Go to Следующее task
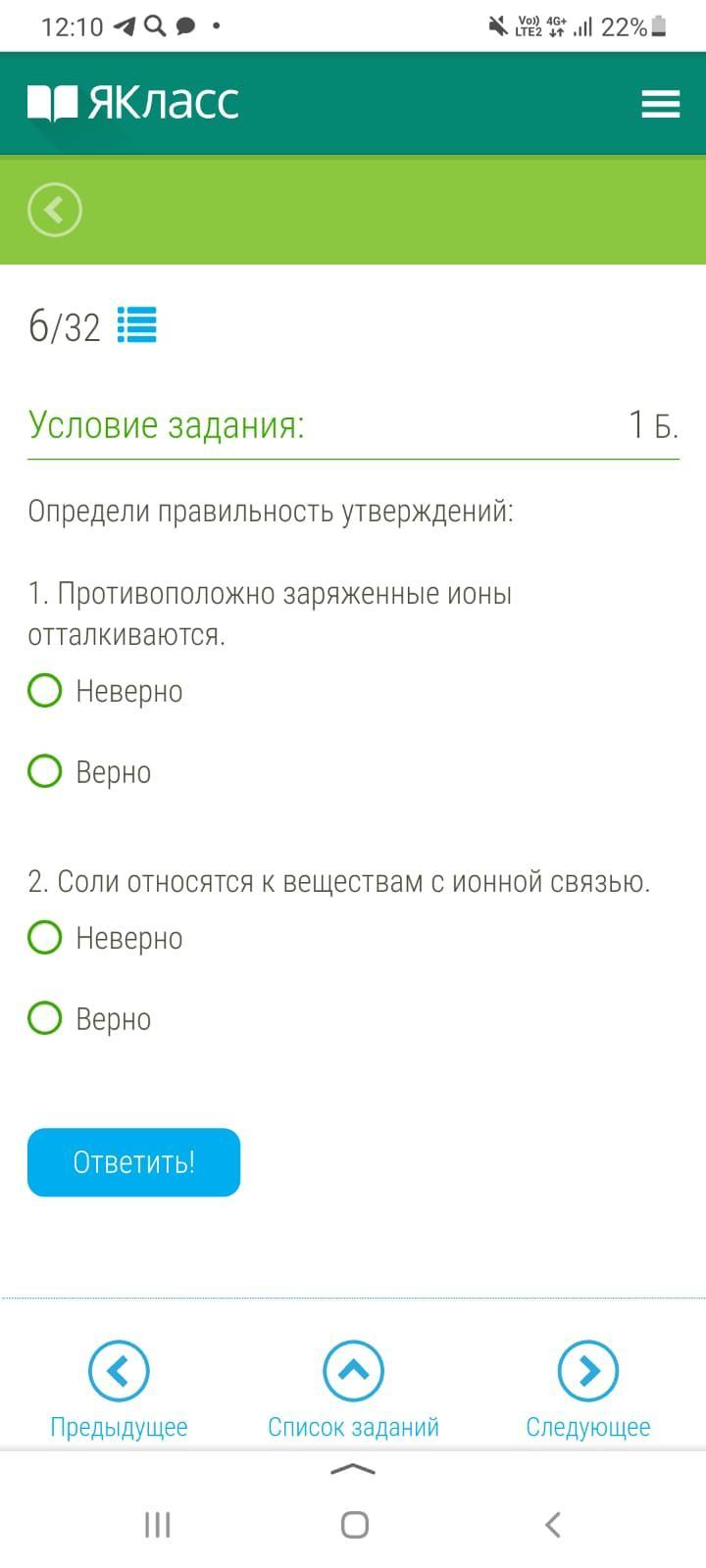Screen dimensions: 706x1568 (x=587, y=1370)
